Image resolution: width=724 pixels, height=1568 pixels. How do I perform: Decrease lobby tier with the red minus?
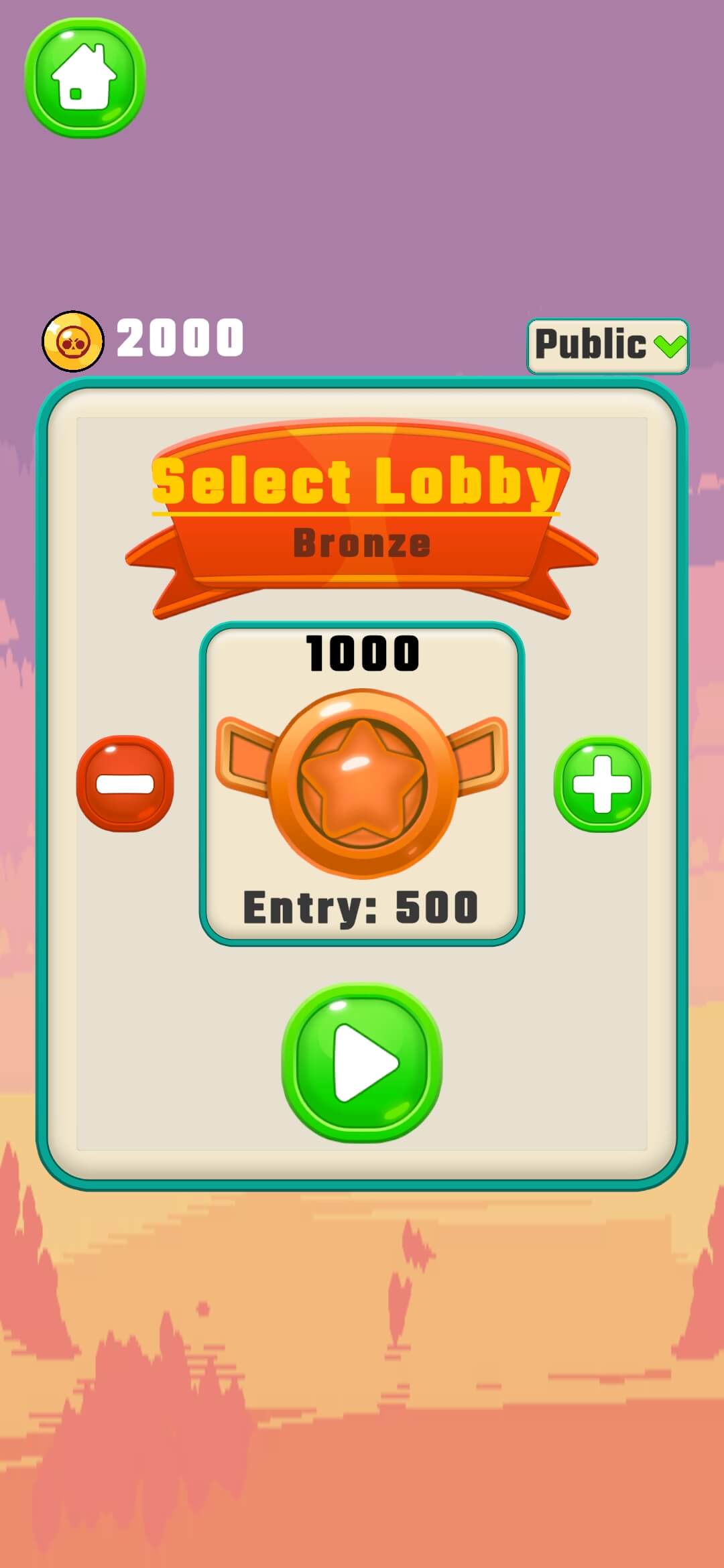[x=125, y=784]
